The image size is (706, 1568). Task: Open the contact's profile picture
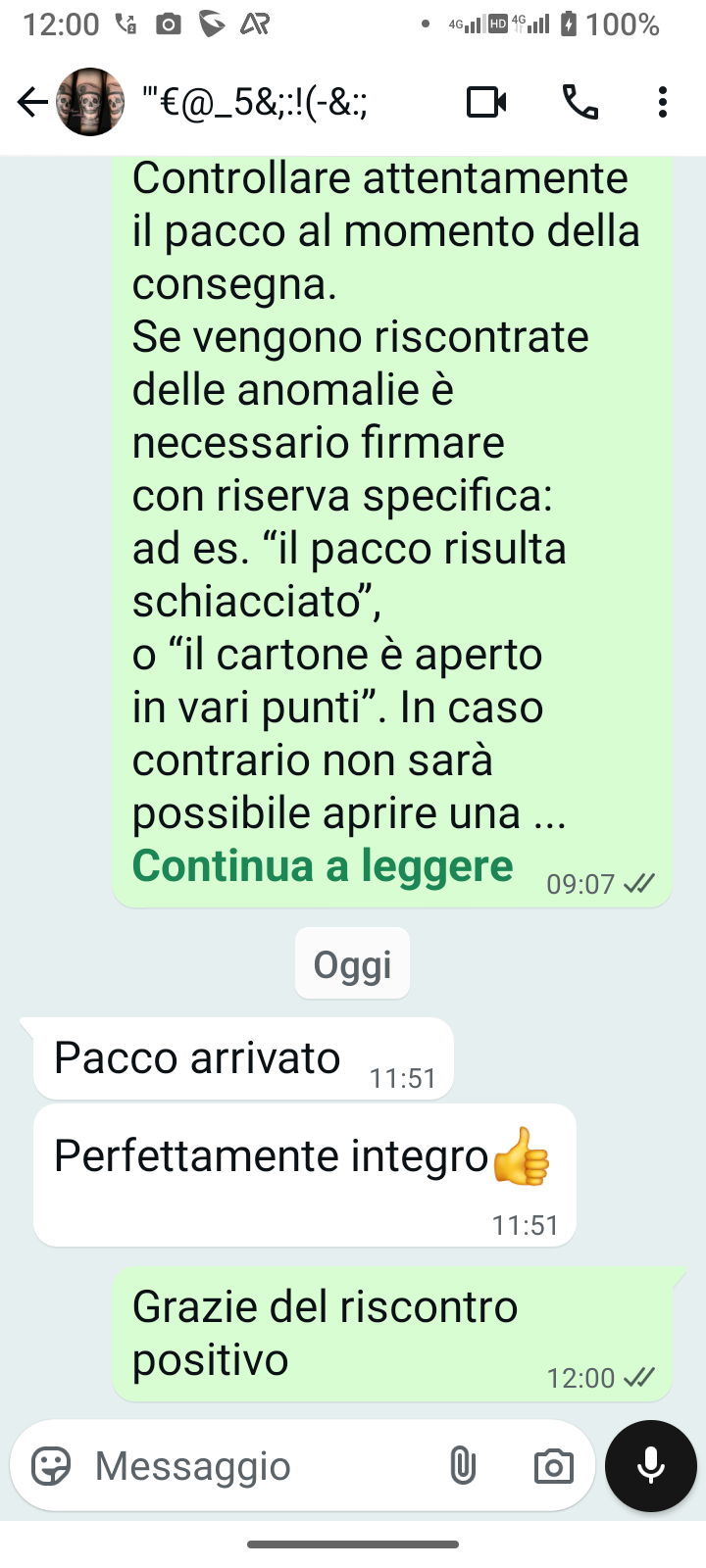pos(90,102)
